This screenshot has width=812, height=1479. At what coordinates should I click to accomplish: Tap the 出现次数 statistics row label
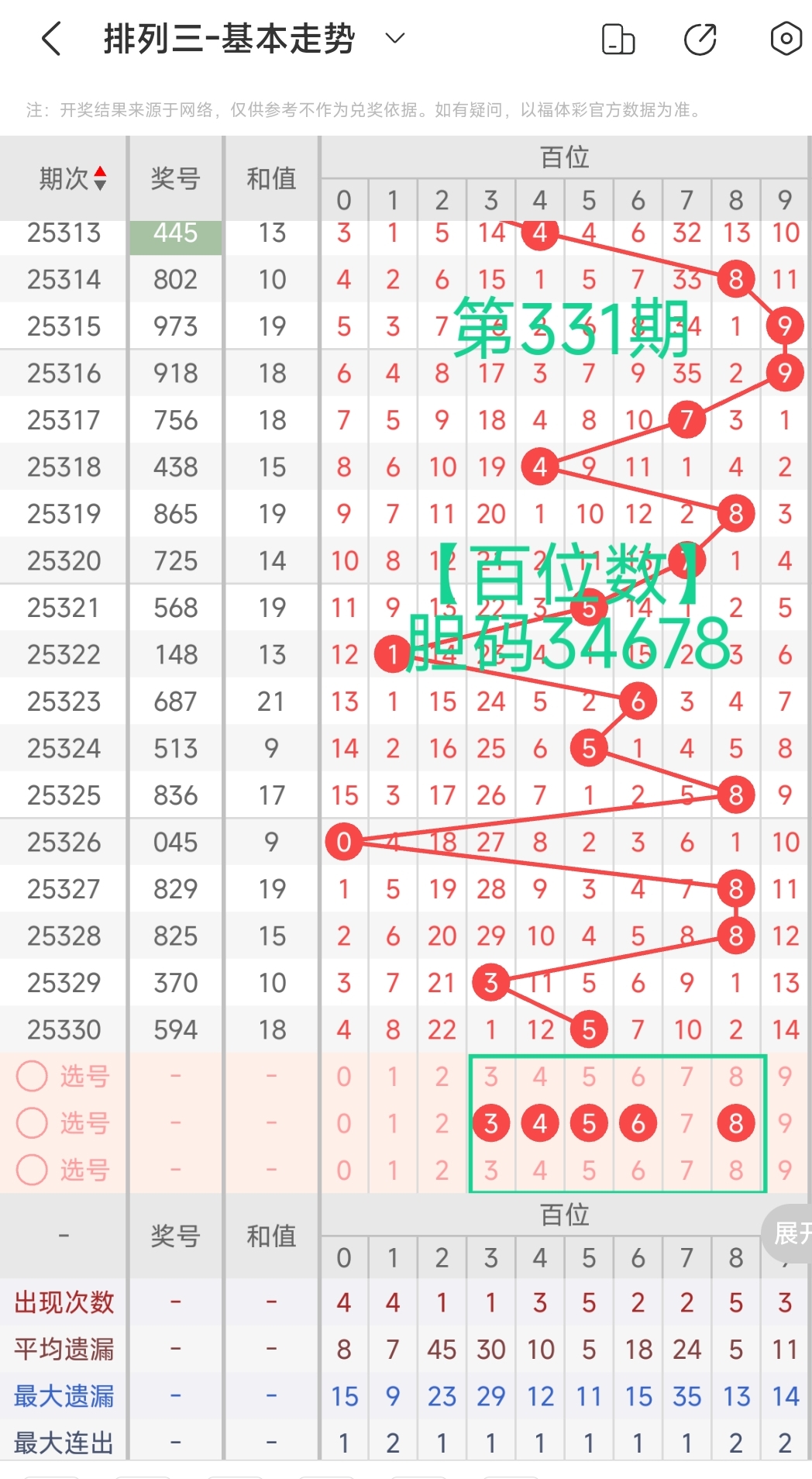(64, 1303)
